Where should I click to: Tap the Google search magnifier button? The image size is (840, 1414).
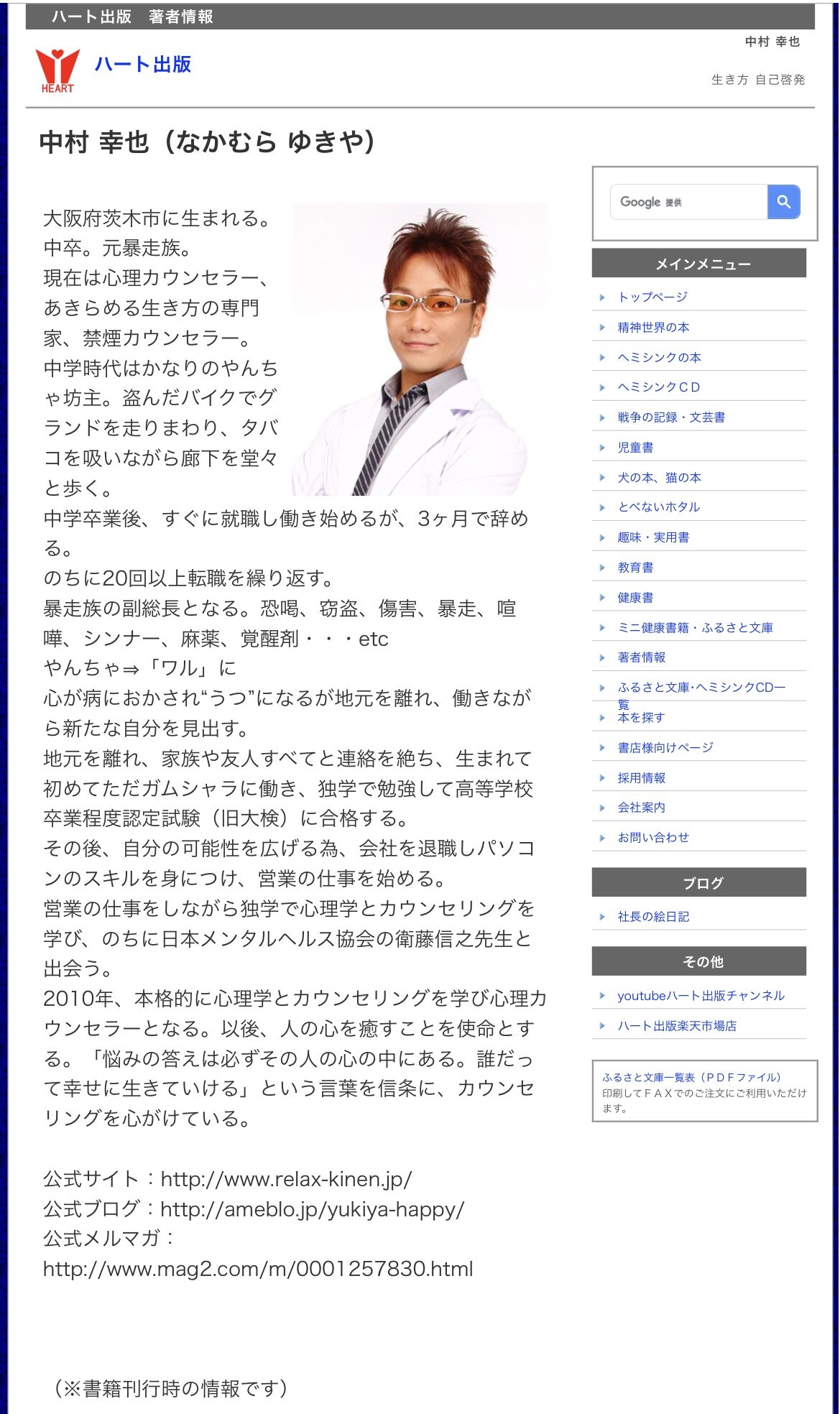[x=783, y=202]
